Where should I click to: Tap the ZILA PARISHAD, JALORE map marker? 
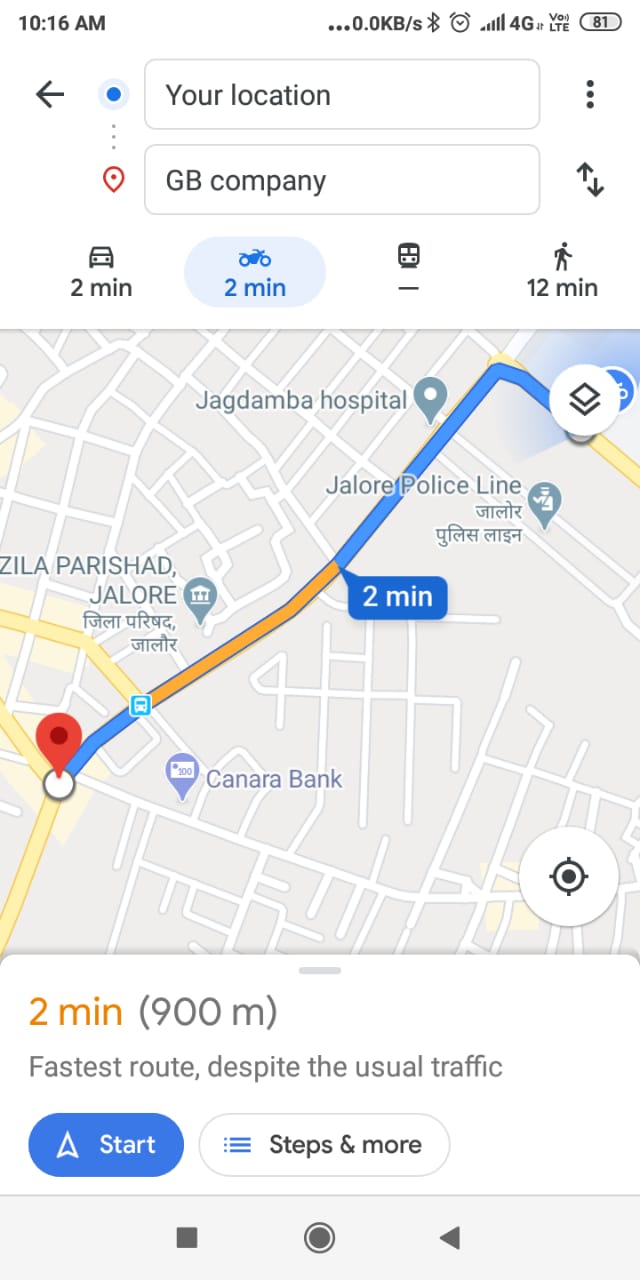tap(202, 601)
